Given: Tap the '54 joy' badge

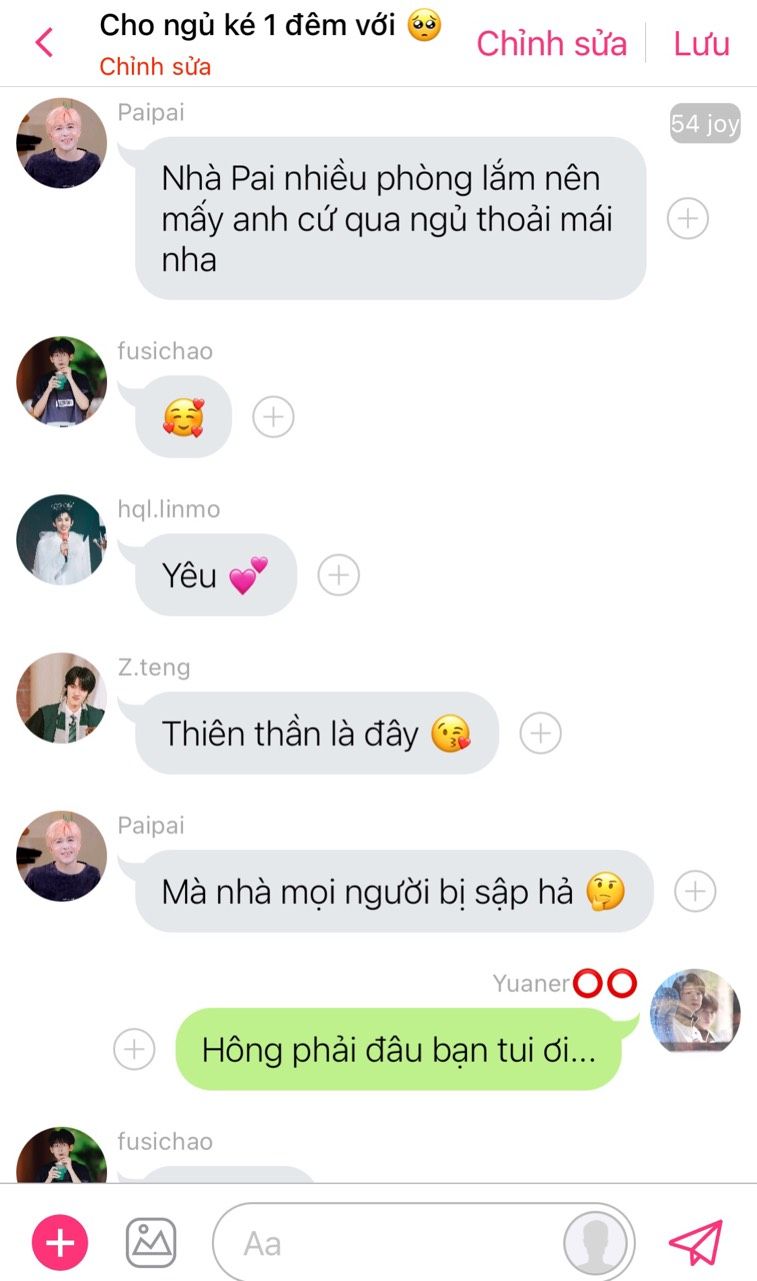Looking at the screenshot, I should [705, 123].
